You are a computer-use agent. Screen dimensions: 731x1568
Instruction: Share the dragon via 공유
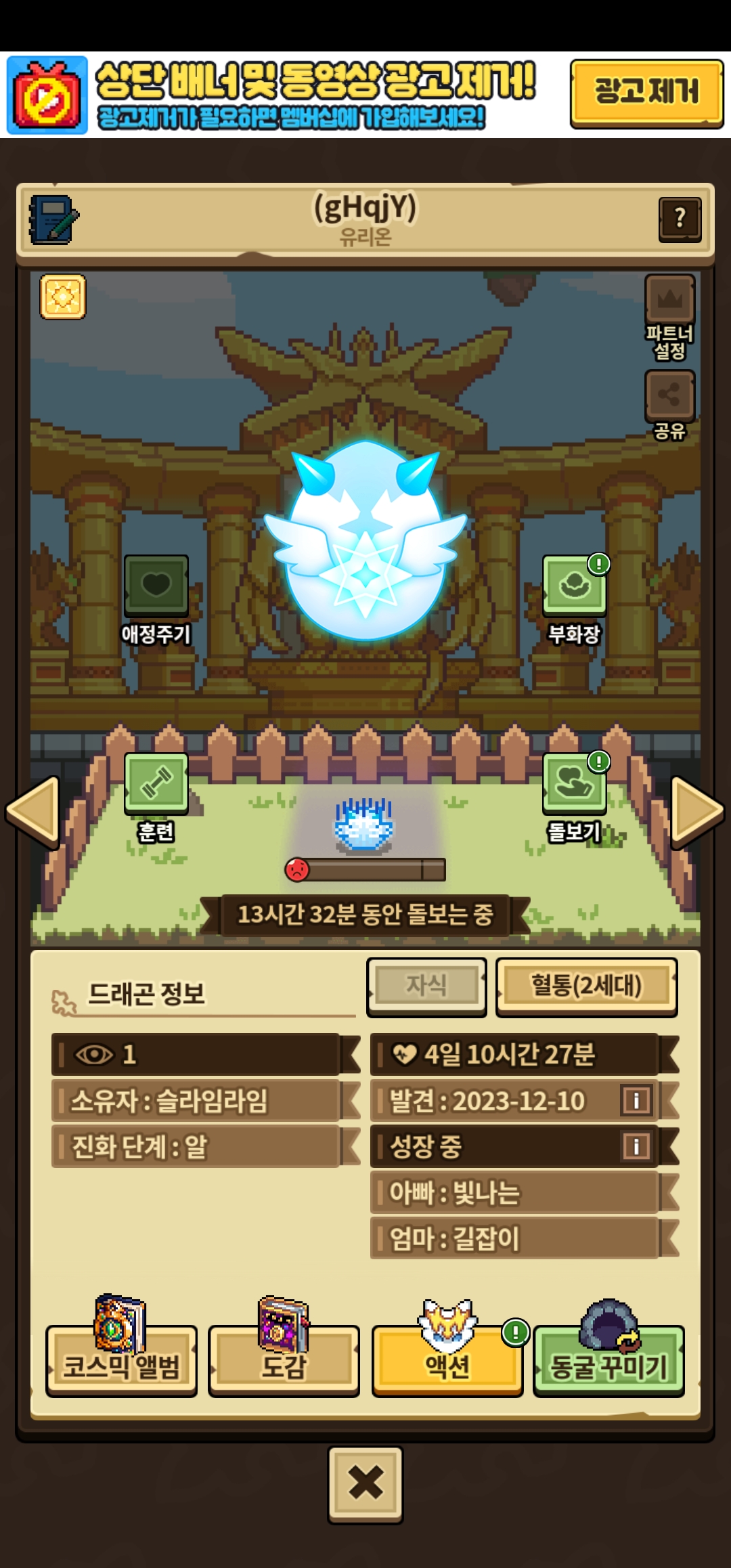[669, 395]
